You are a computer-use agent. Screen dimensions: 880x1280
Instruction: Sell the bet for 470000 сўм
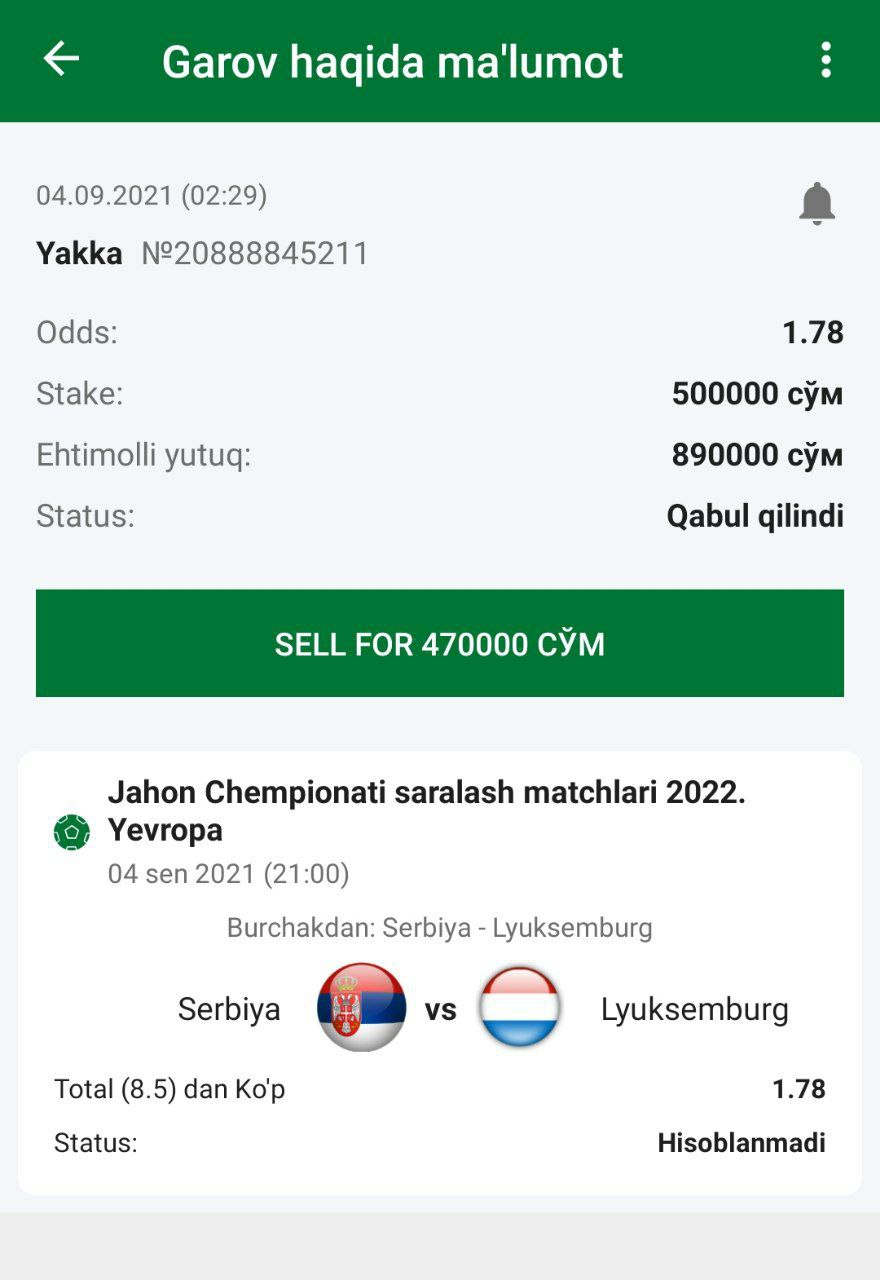(440, 643)
